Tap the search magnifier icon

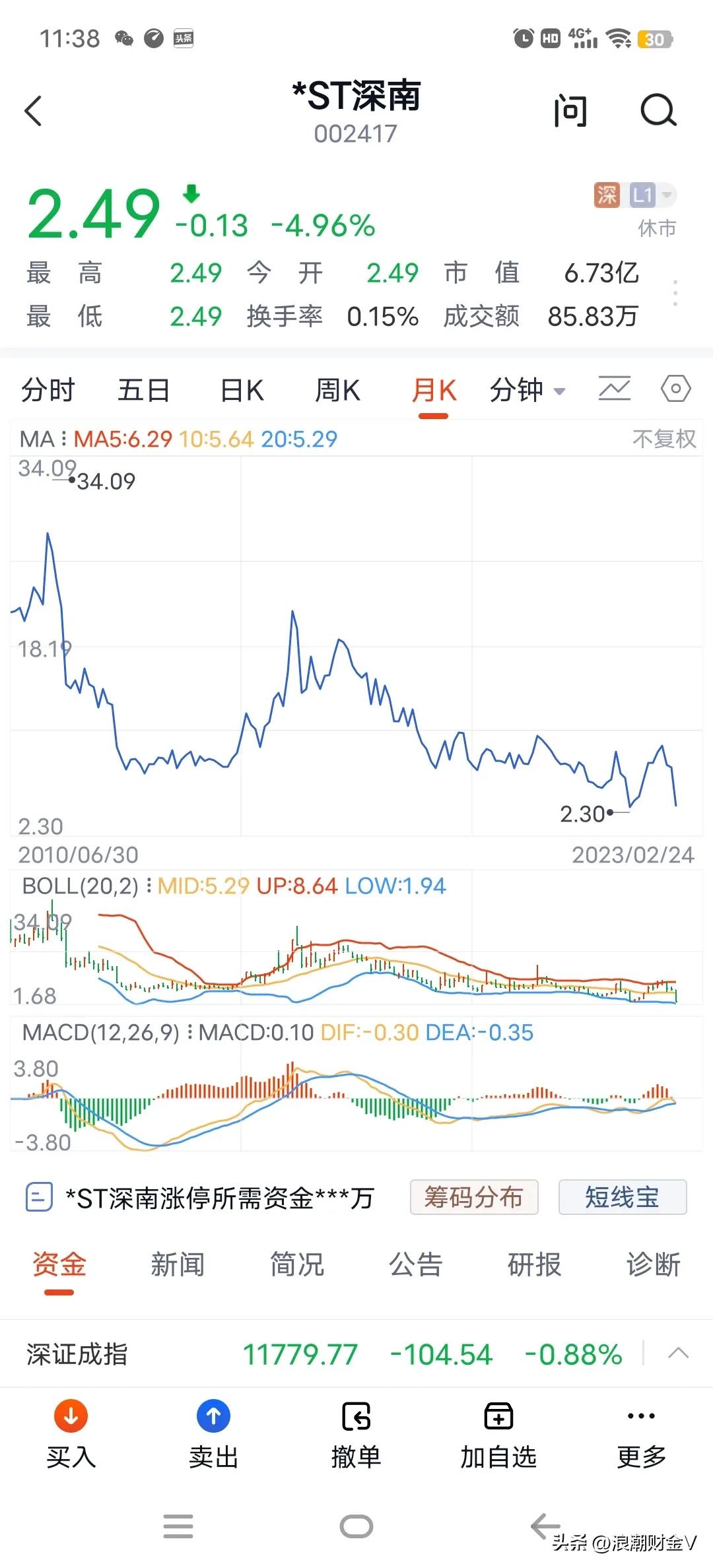pyautogui.click(x=657, y=111)
